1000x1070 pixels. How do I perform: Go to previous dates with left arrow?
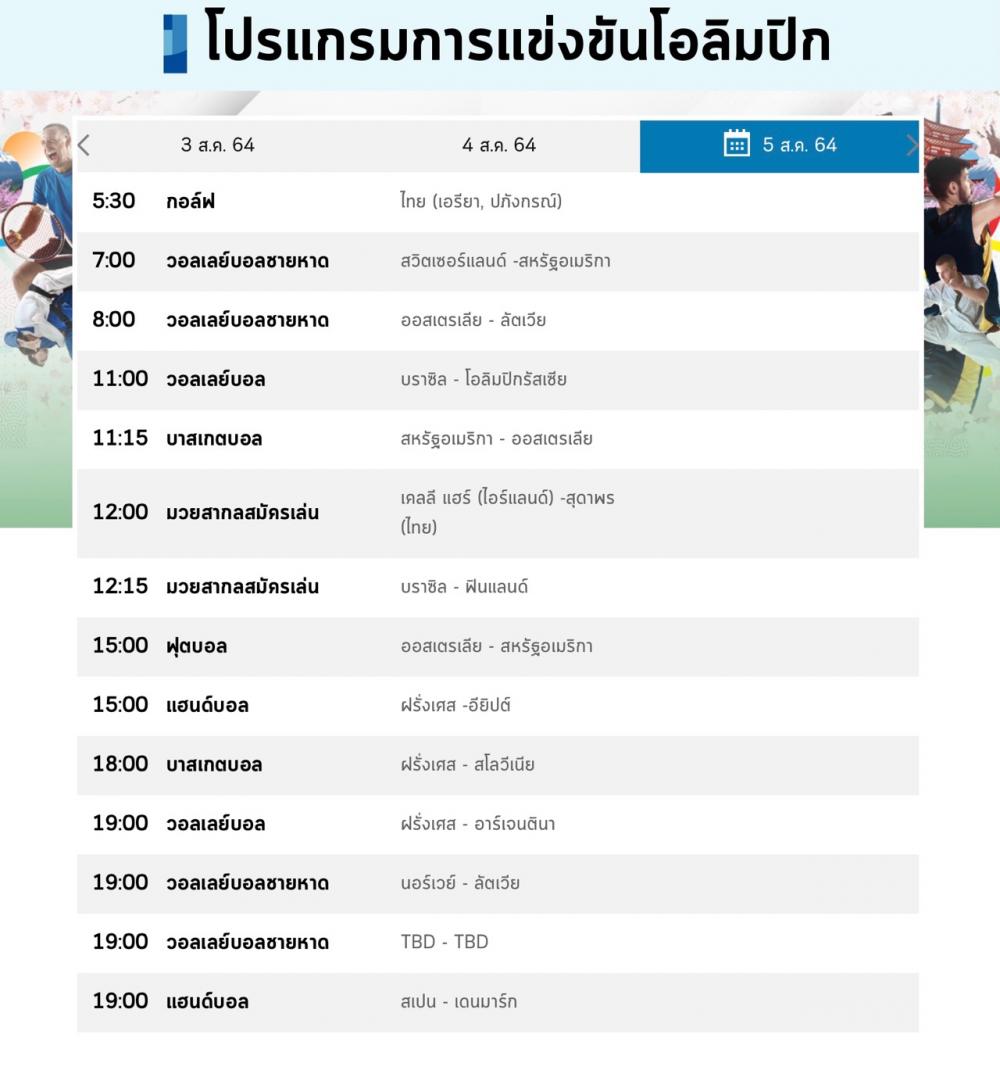(84, 145)
